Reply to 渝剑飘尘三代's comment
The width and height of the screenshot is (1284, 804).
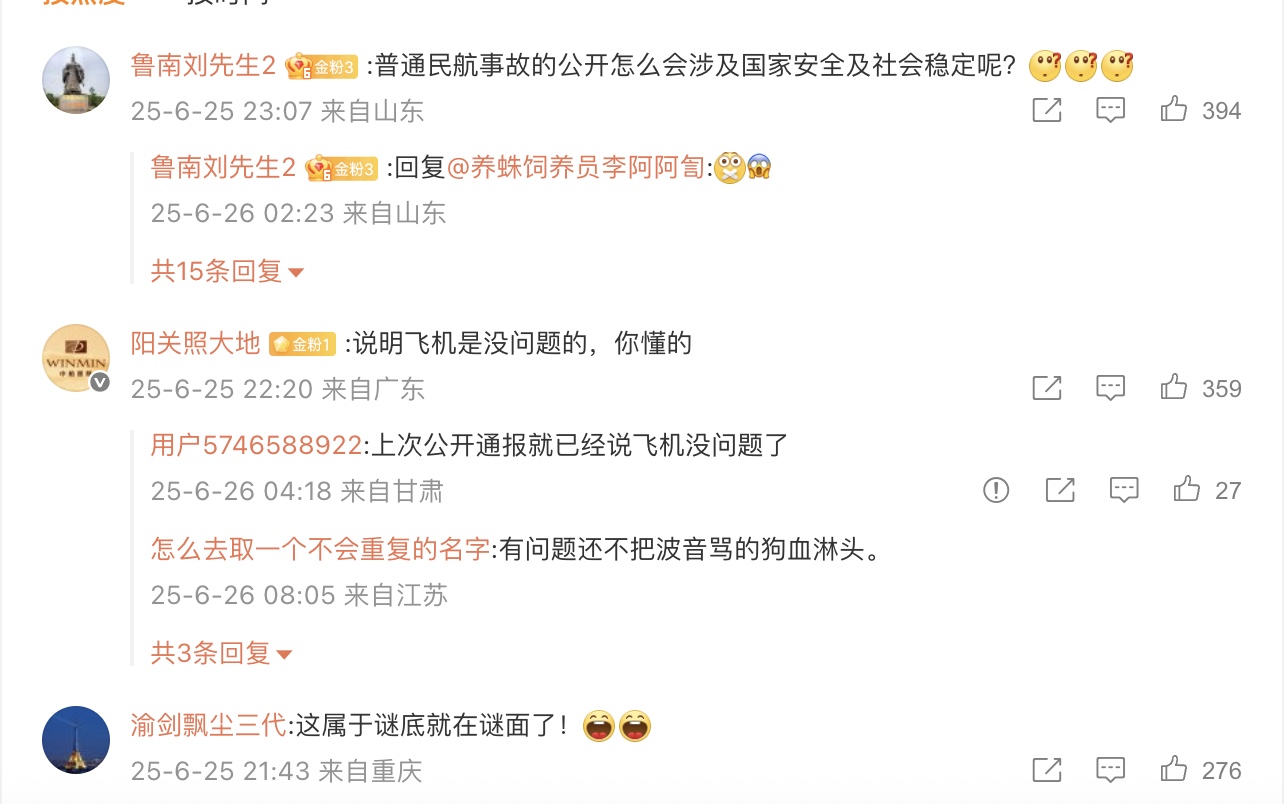pos(1111,770)
